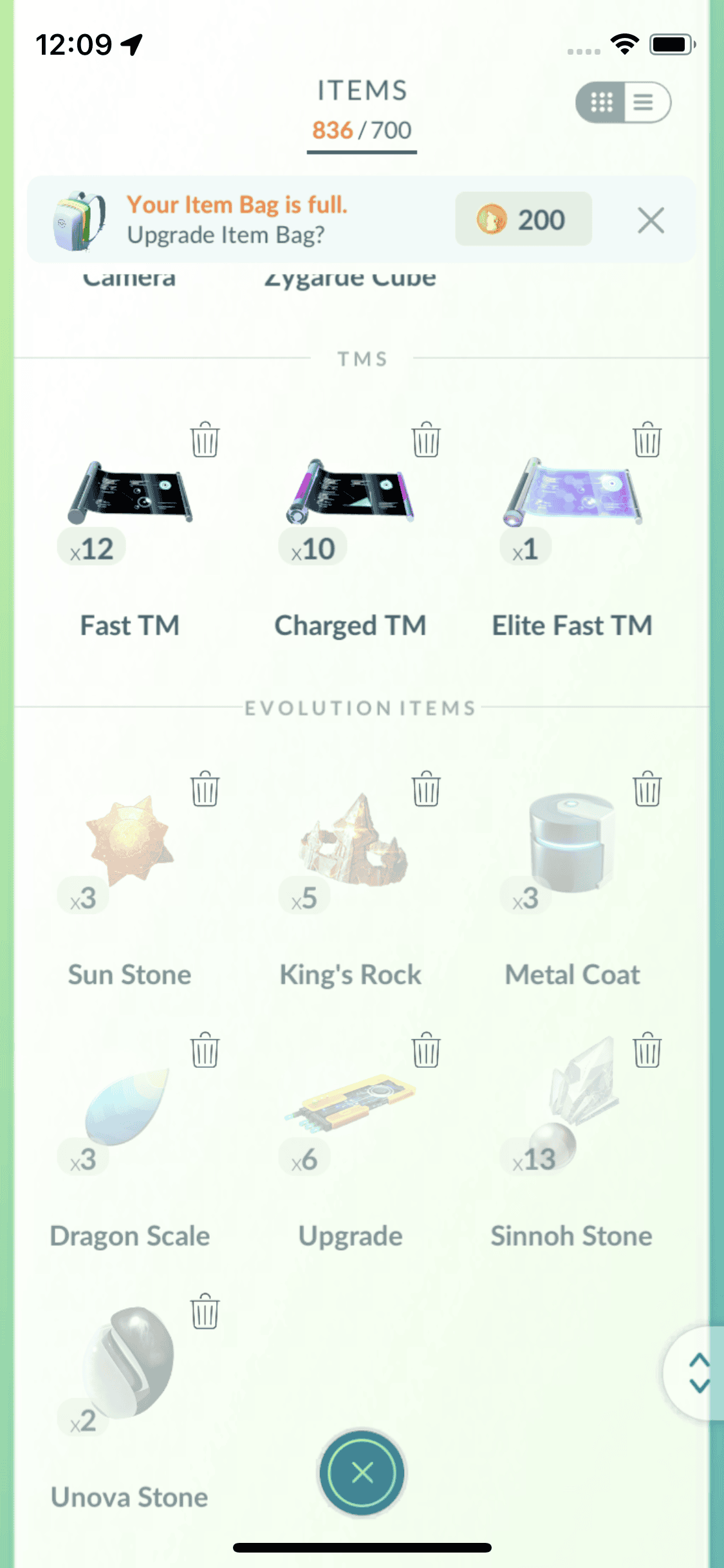
Task: Remove Dragon Scale via its trash icon
Action: coord(205,1050)
